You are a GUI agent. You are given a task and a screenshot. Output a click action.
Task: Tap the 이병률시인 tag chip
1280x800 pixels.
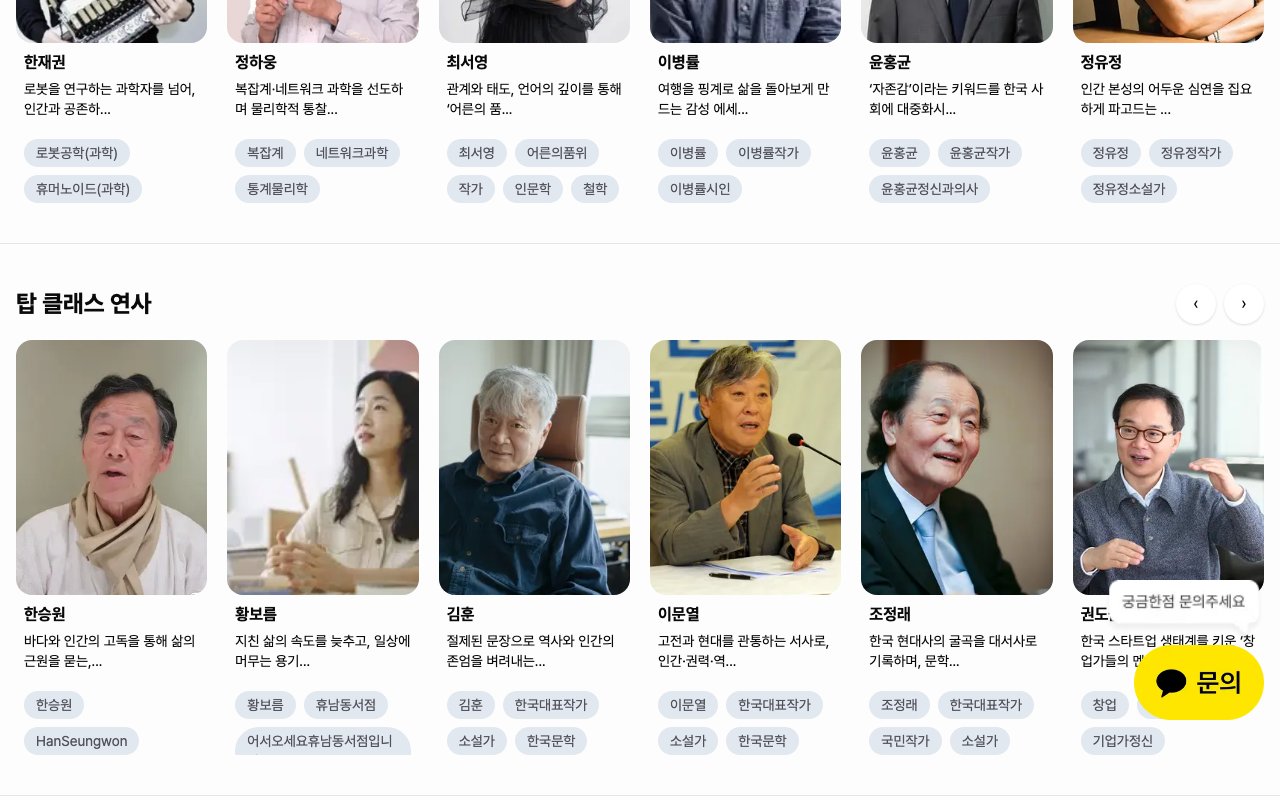(699, 189)
